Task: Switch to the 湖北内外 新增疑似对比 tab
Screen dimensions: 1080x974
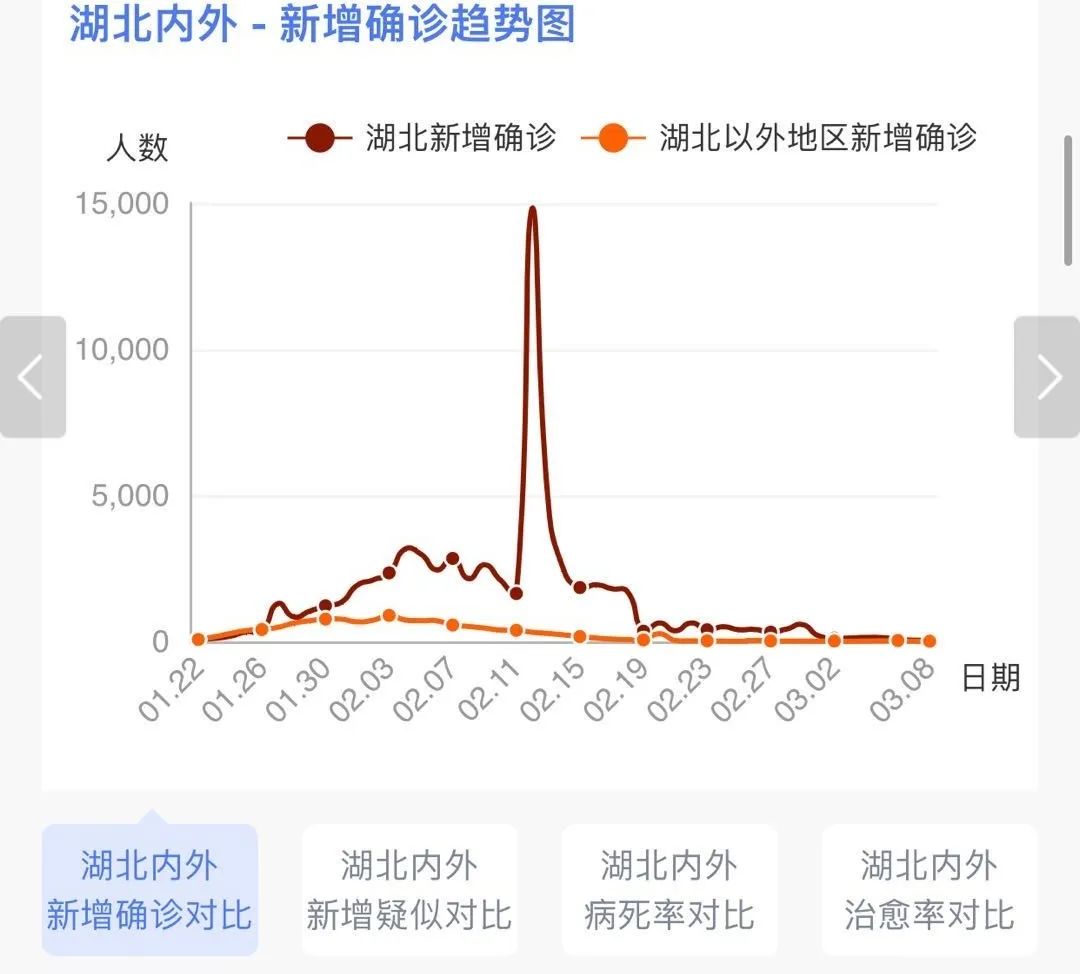Action: pos(409,889)
